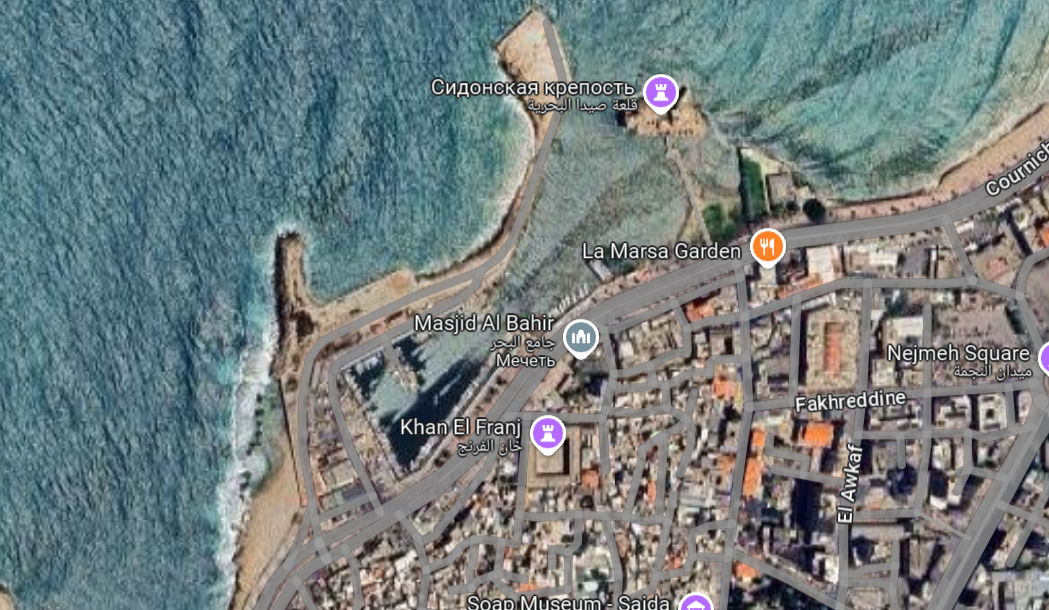This screenshot has width=1049, height=610.
Task: Tap the La Marsa Garden restaurant pin
Action: (767, 246)
